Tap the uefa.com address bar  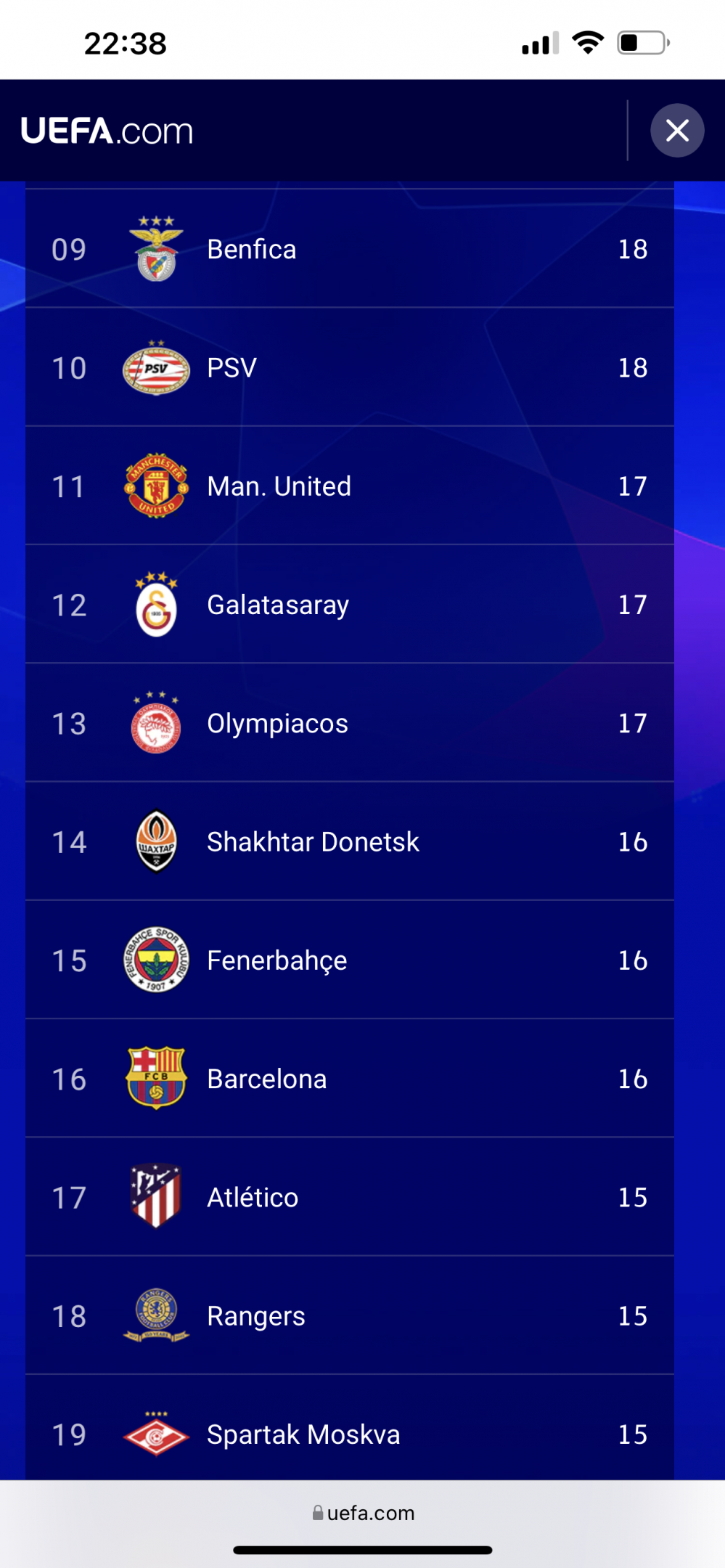[363, 1513]
